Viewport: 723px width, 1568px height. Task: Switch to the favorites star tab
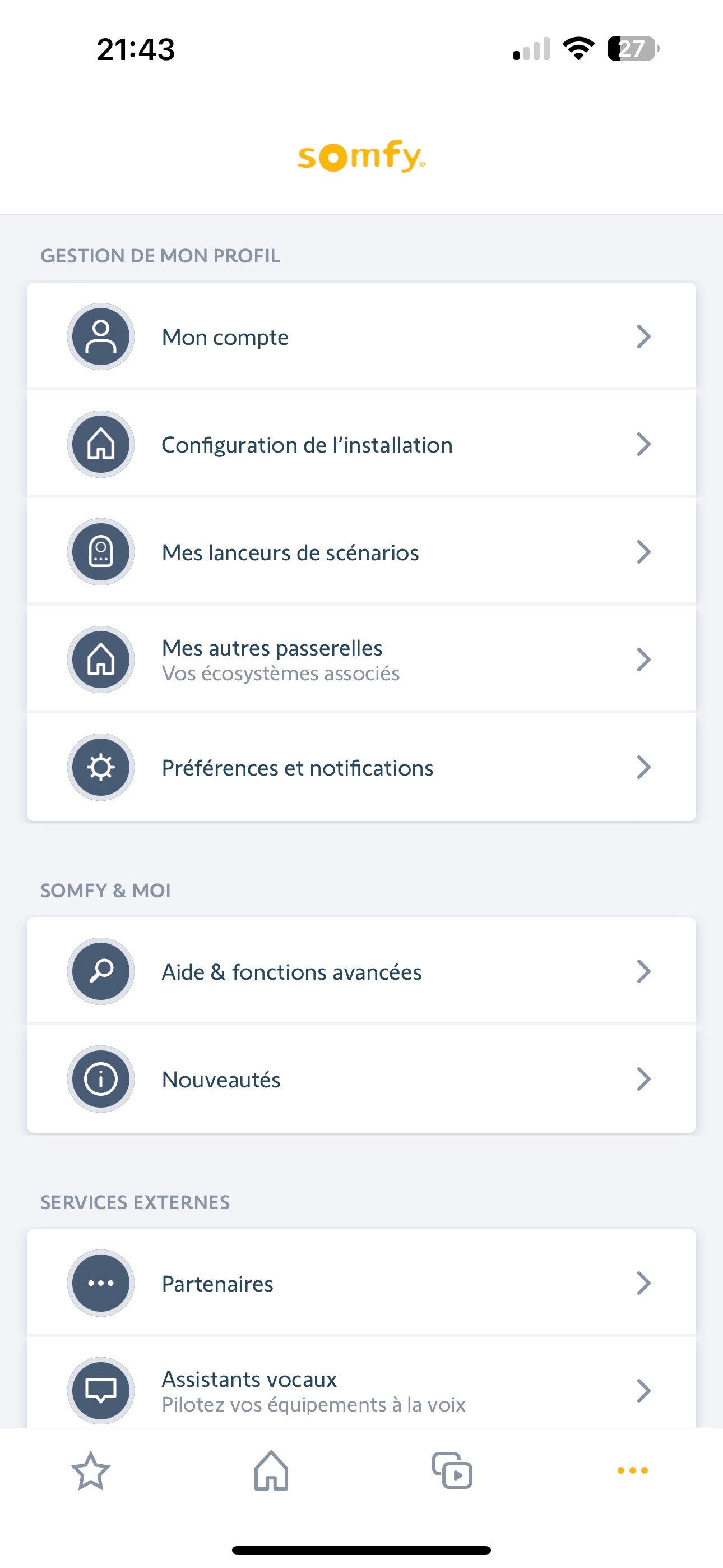[91, 1470]
